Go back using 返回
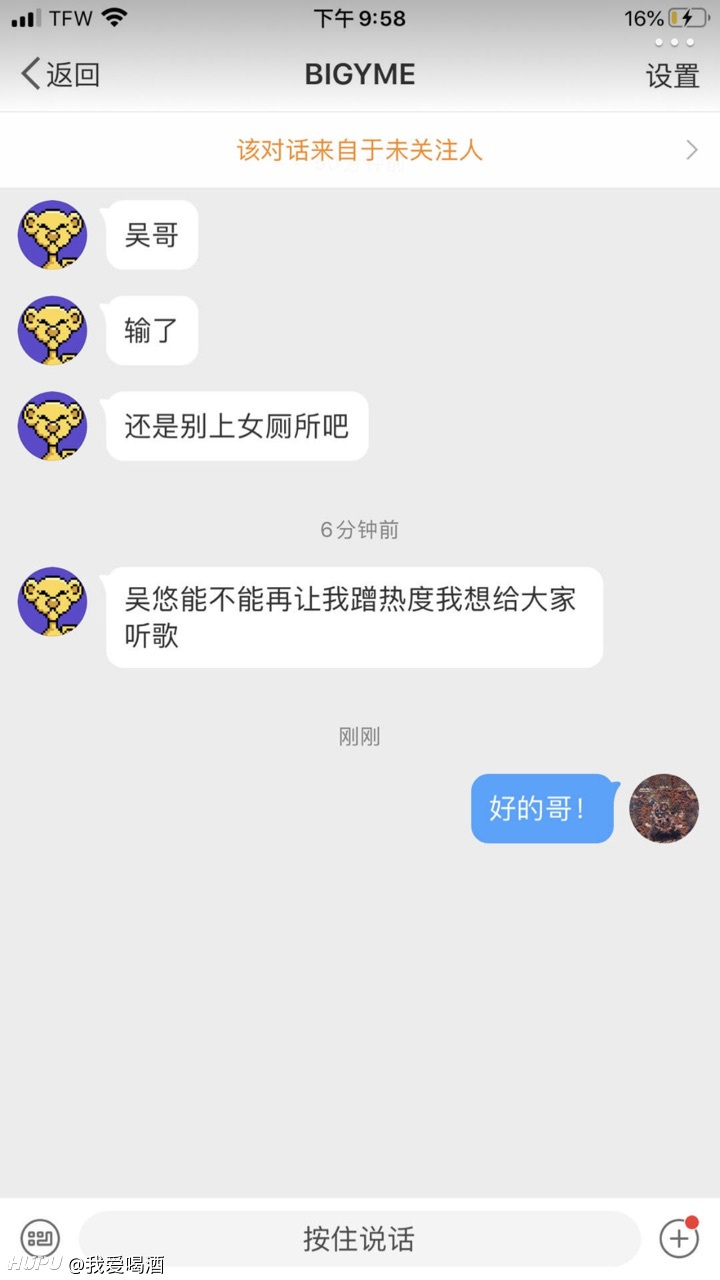This screenshot has height=1280, width=720. pyautogui.click(x=61, y=74)
